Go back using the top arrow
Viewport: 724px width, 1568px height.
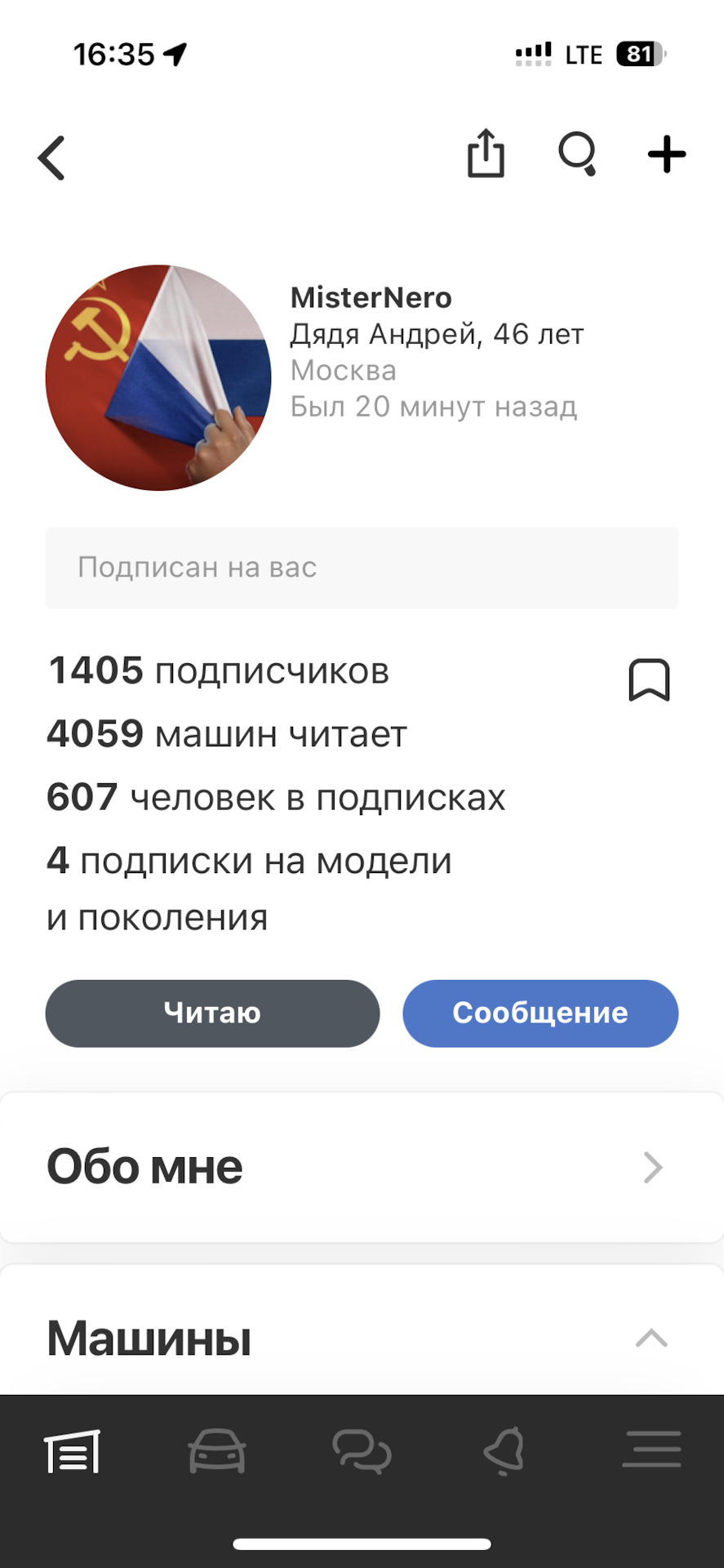coord(51,157)
